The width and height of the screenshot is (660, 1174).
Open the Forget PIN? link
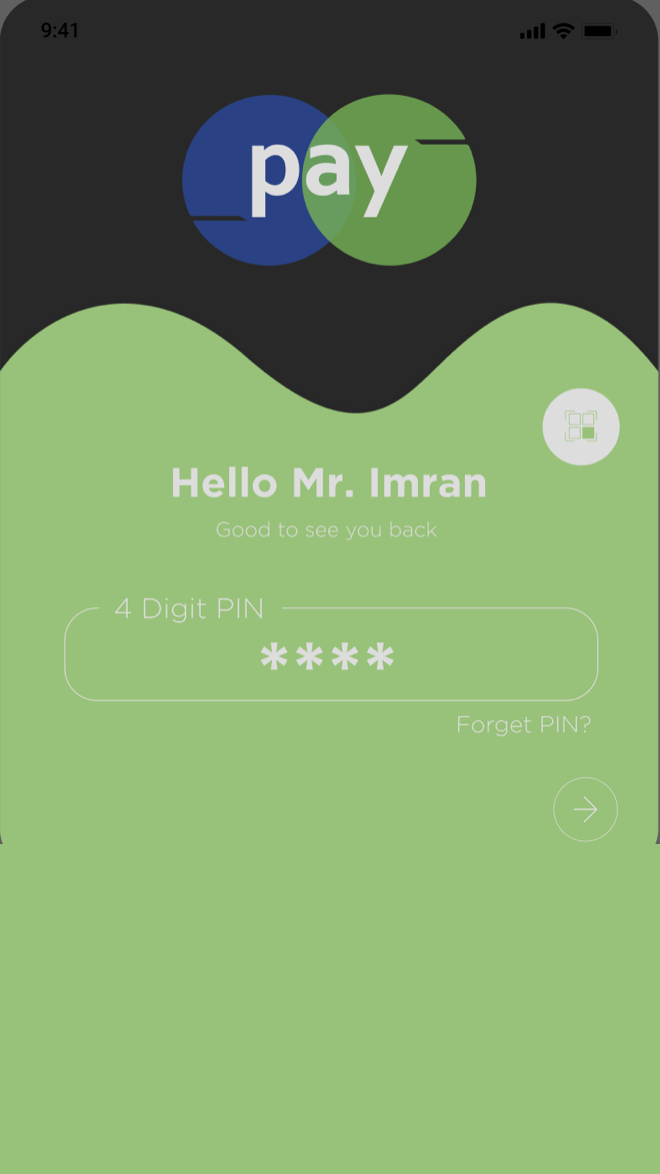tap(523, 724)
